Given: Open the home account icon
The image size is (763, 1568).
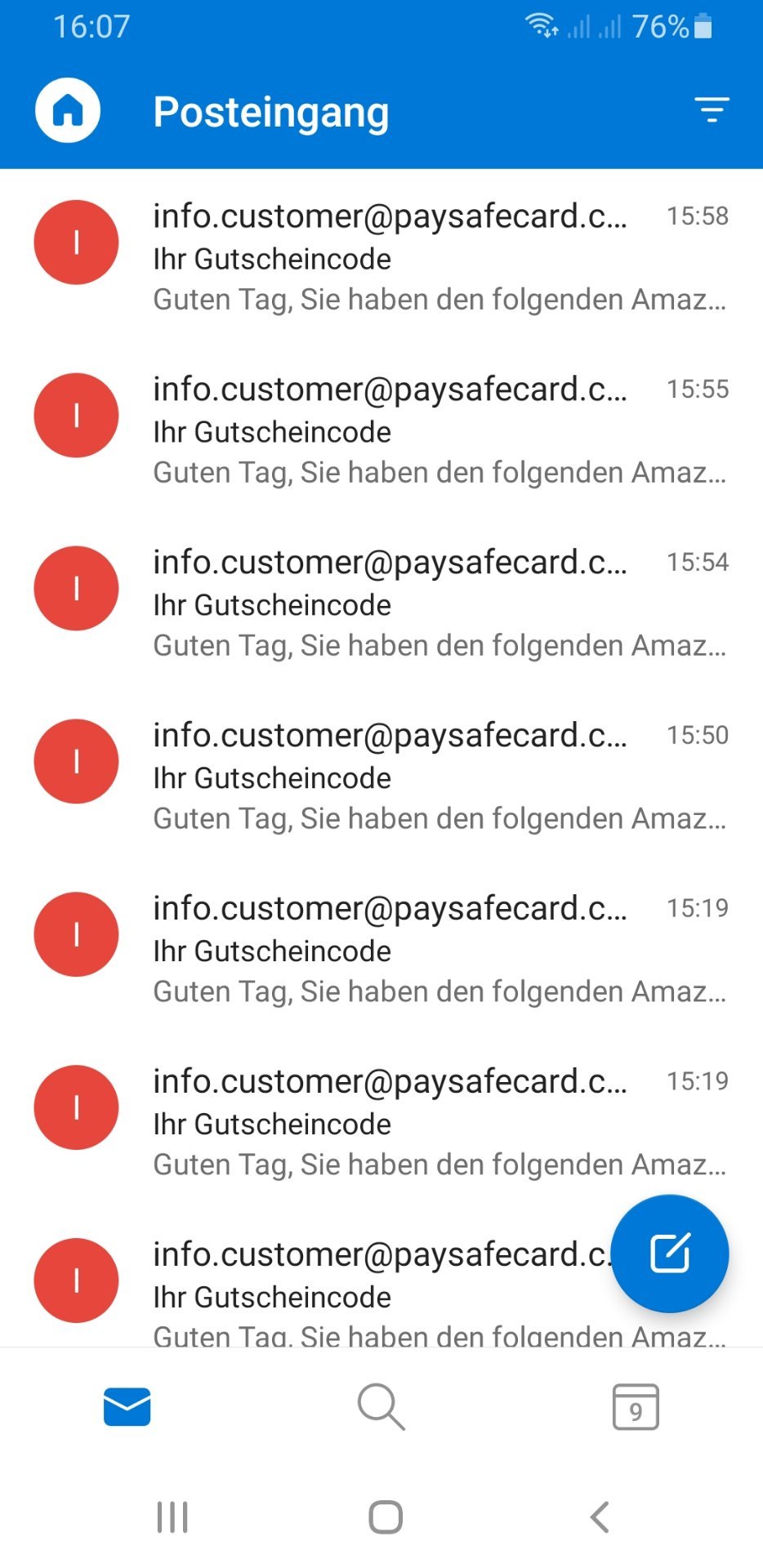Looking at the screenshot, I should click(x=68, y=110).
